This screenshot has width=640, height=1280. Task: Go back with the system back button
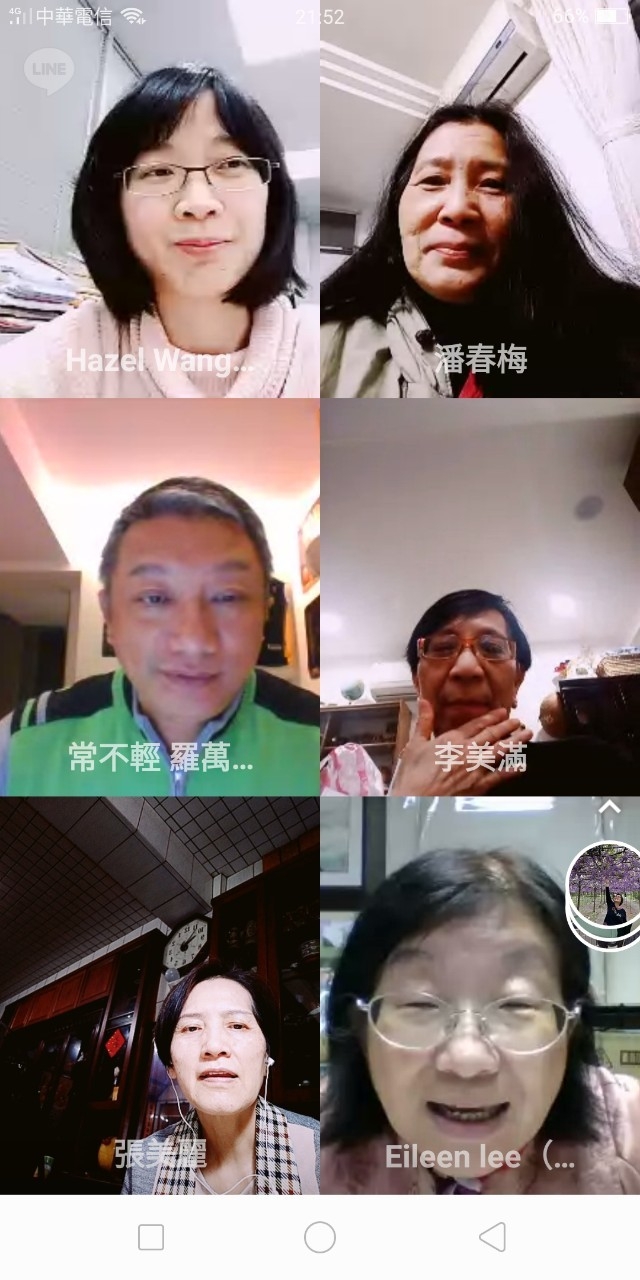click(492, 1237)
